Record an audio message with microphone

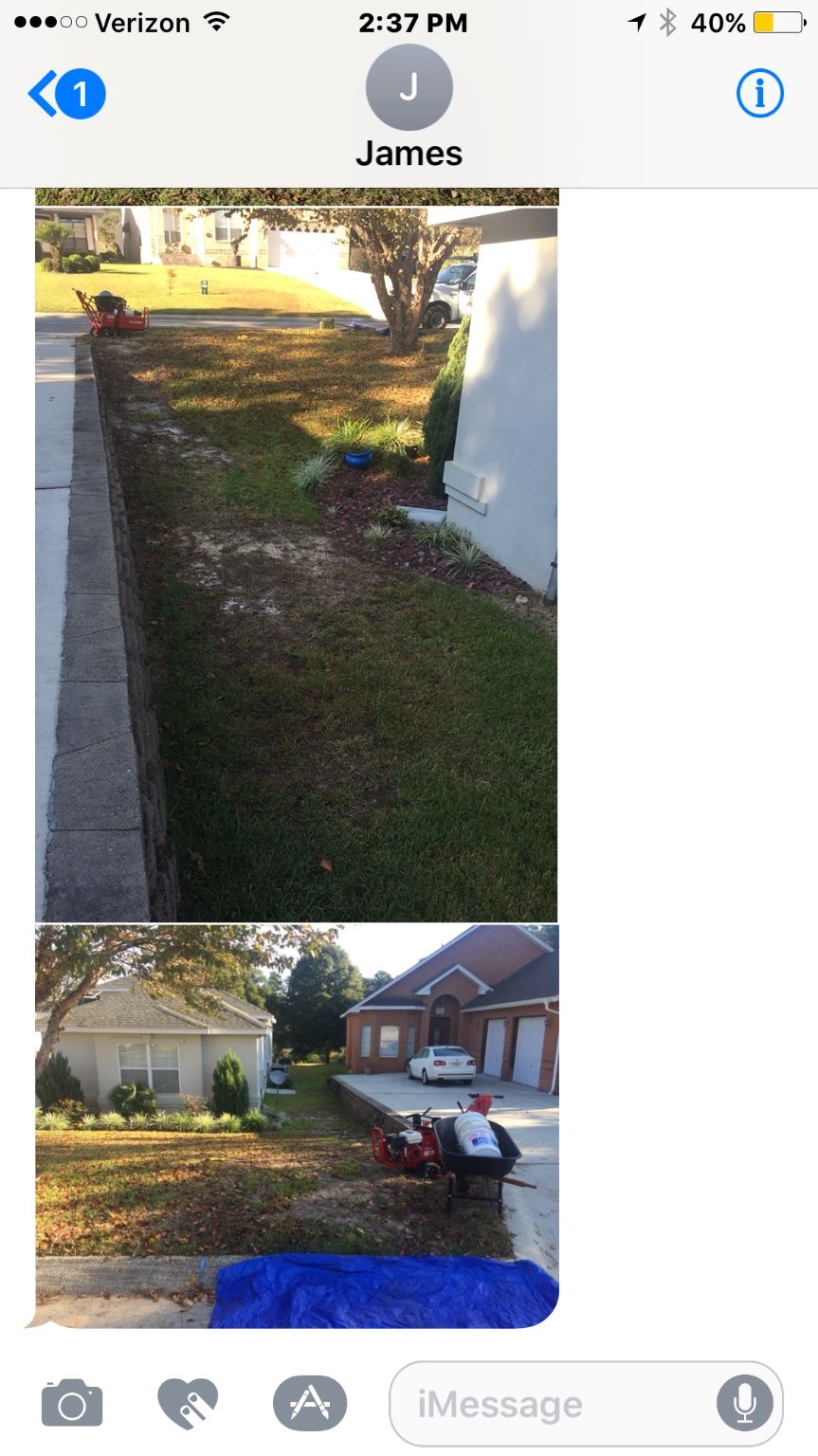744,1403
